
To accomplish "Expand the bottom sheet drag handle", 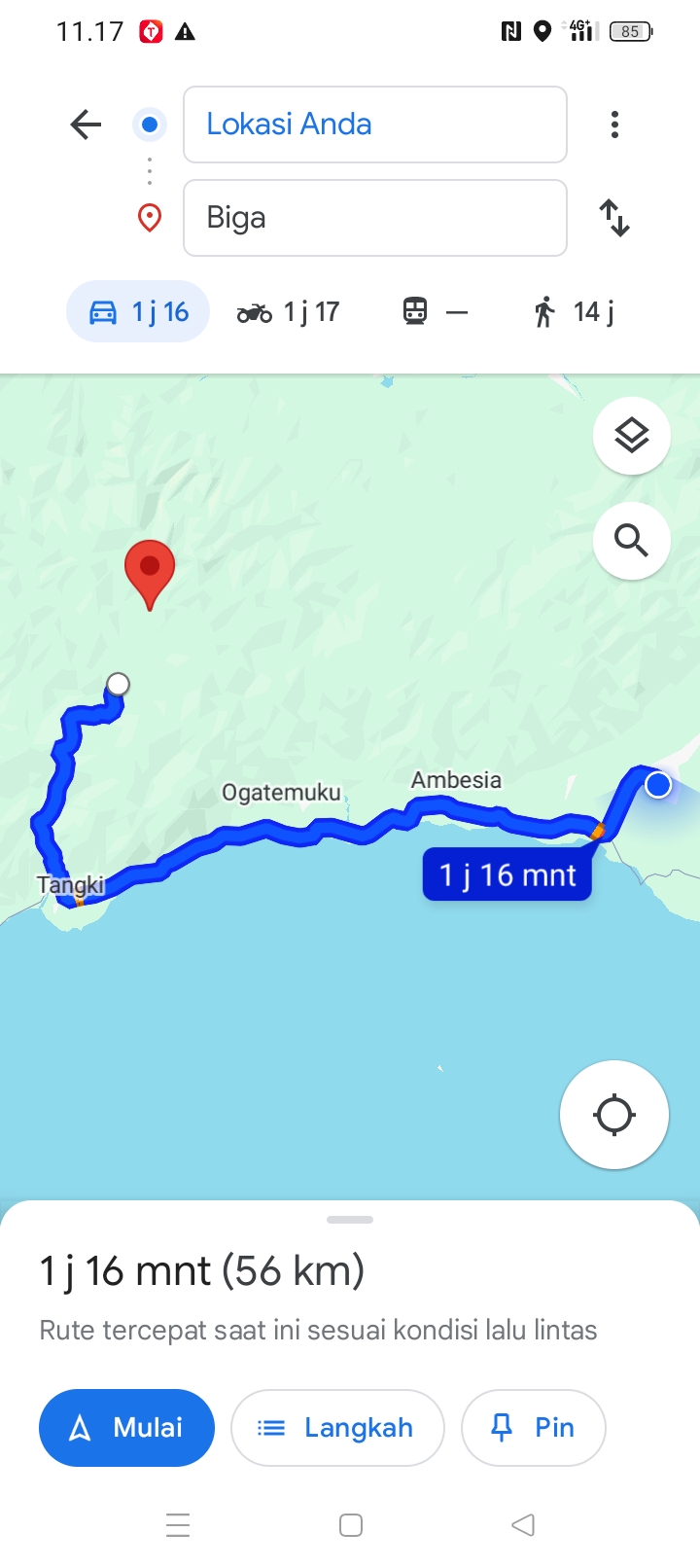I will point(350,1220).
